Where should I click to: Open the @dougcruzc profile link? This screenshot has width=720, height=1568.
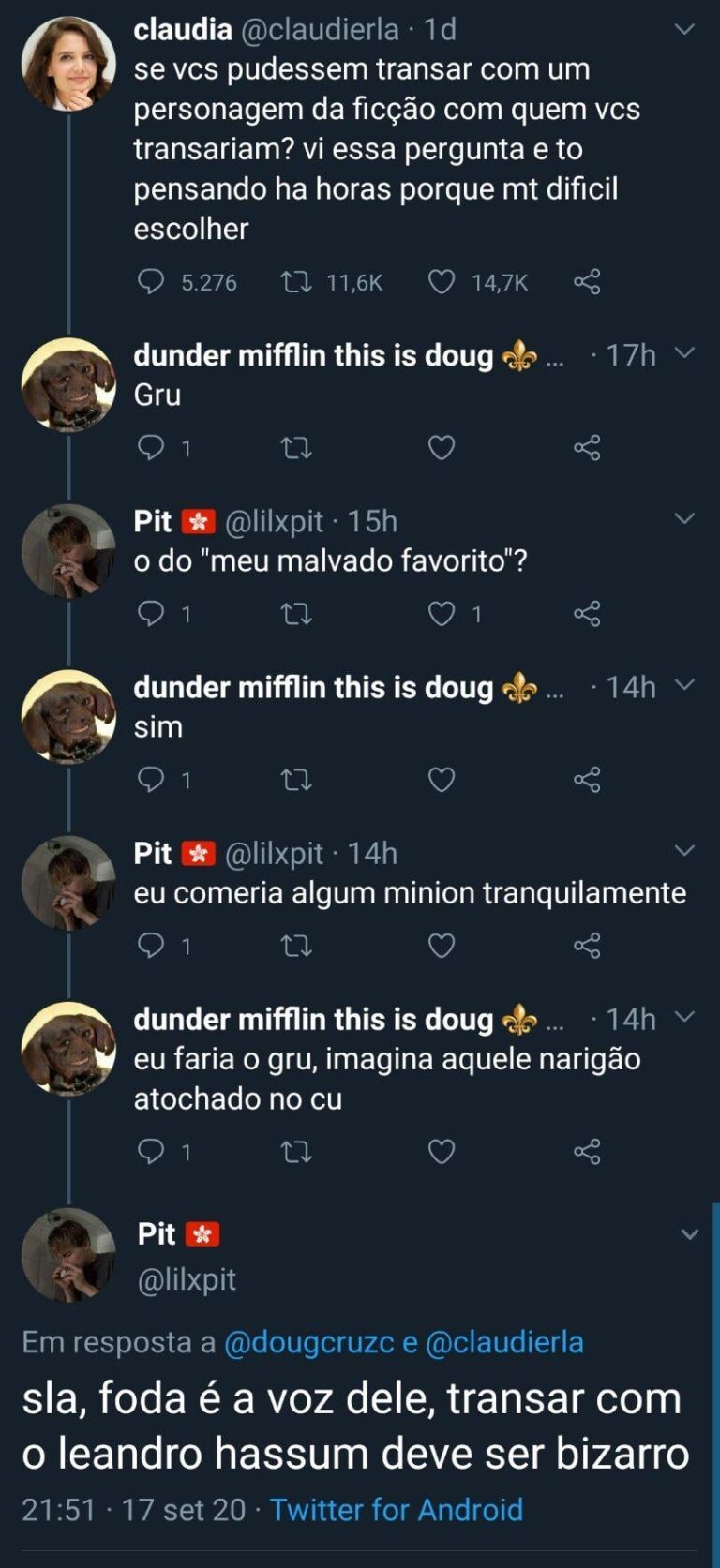pyautogui.click(x=308, y=1342)
